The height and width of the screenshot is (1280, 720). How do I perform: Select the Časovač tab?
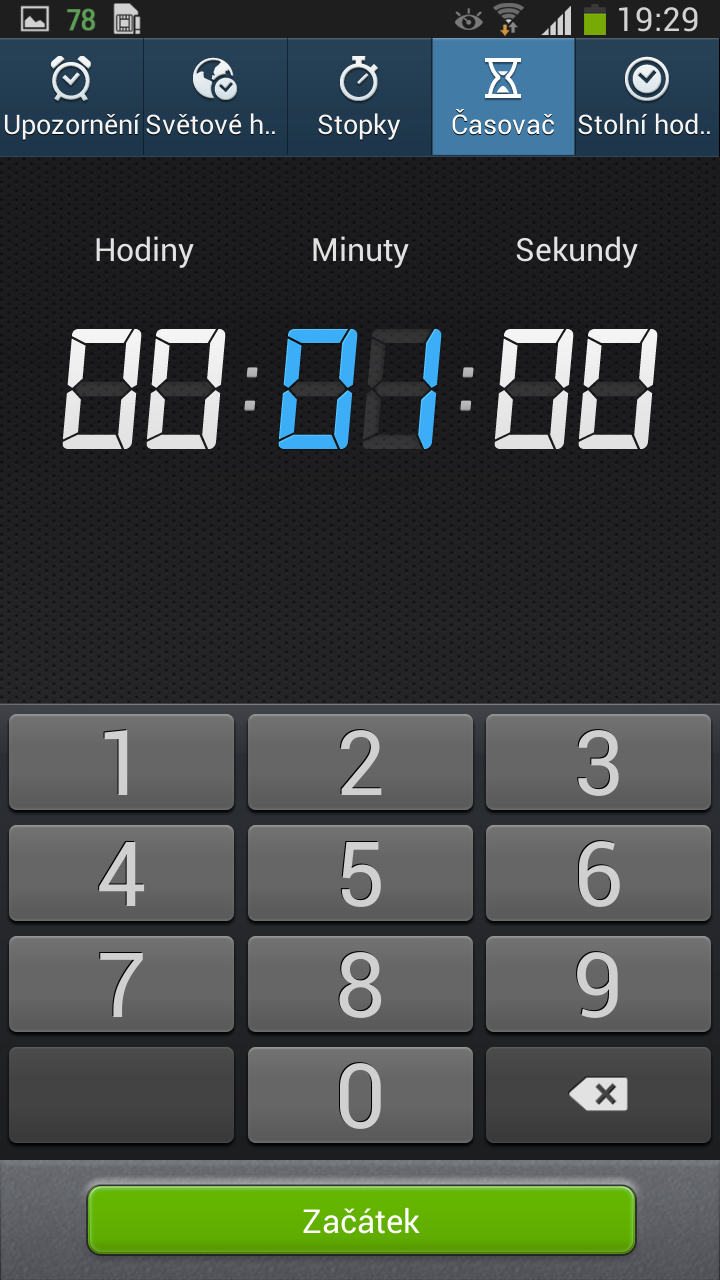tap(503, 98)
